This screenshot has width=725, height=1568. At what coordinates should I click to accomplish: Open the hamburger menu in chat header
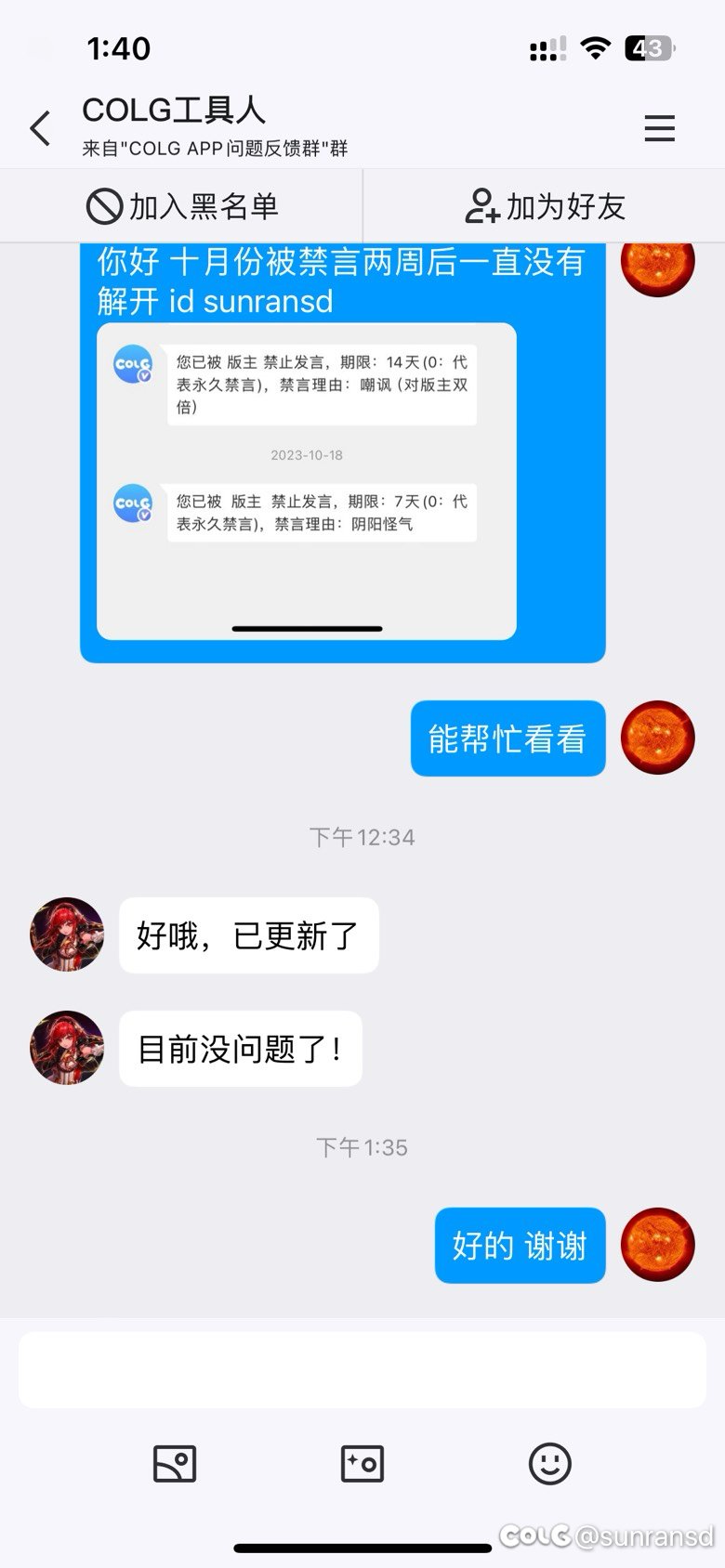[x=659, y=128]
